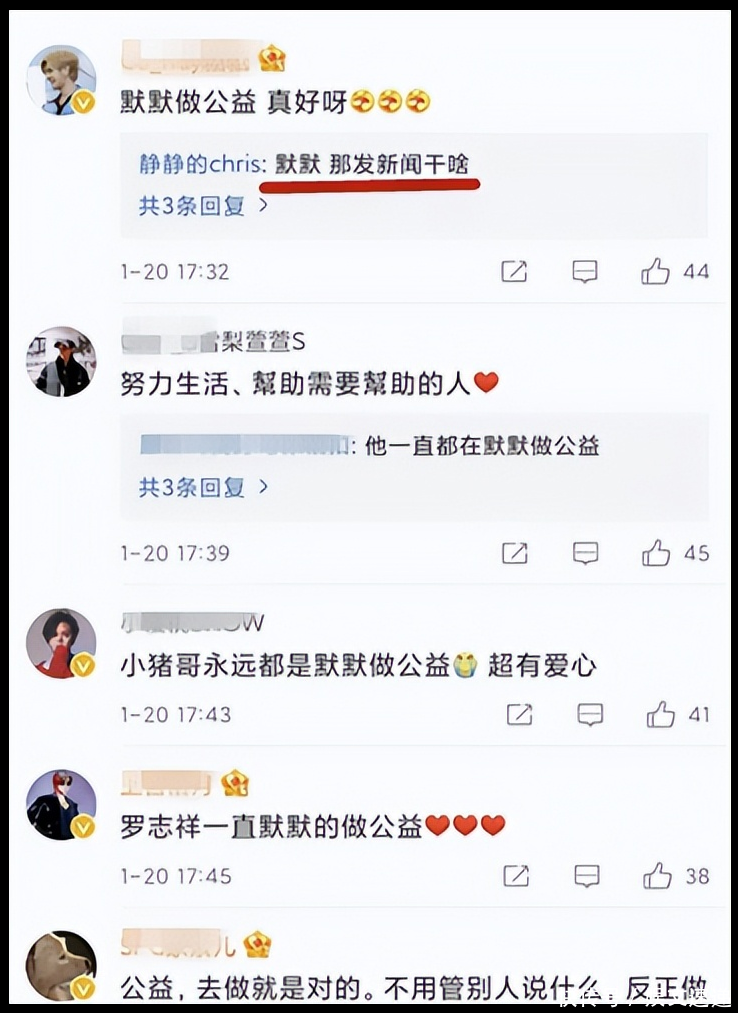
Task: Repost the 罗志祥一直默默的做公益 comment
Action: [516, 876]
